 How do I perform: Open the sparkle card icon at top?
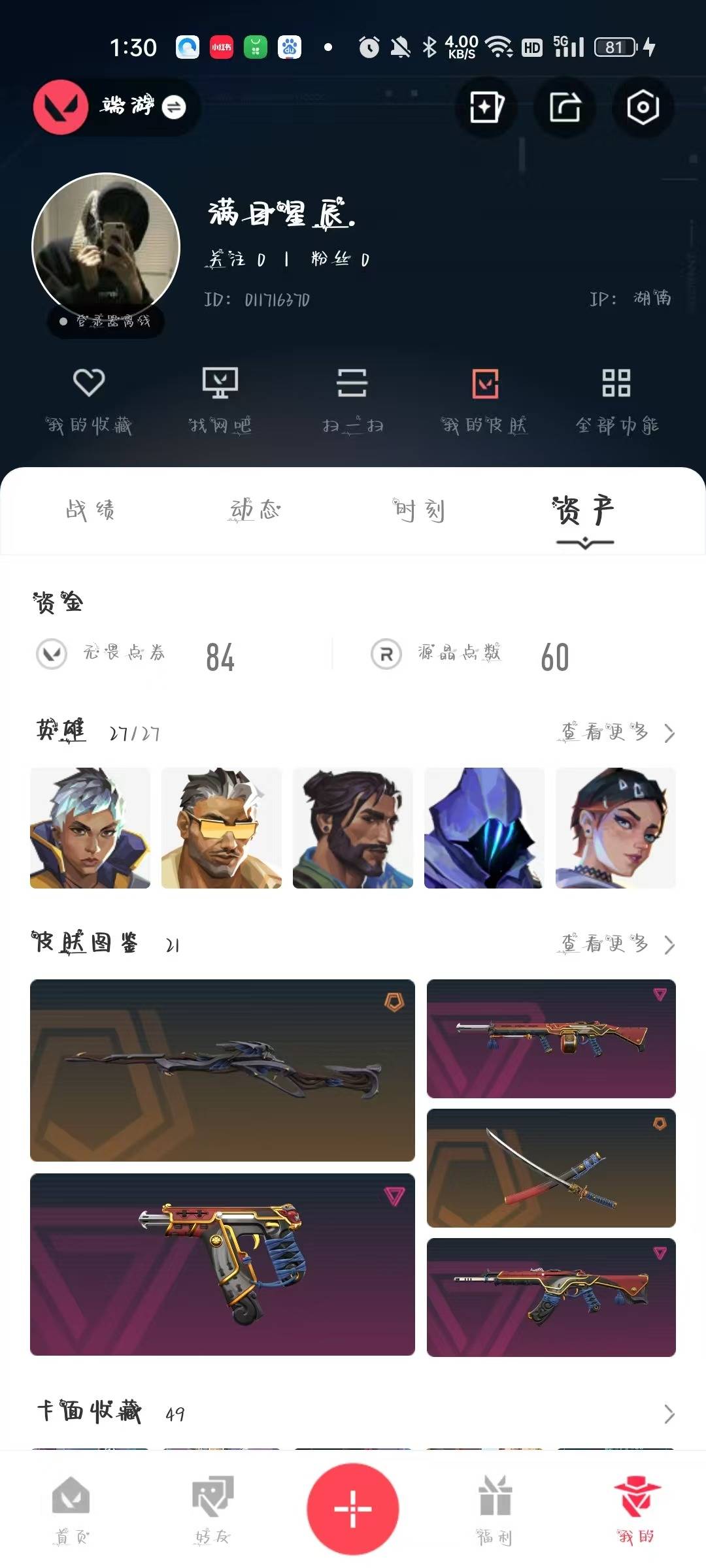click(486, 107)
